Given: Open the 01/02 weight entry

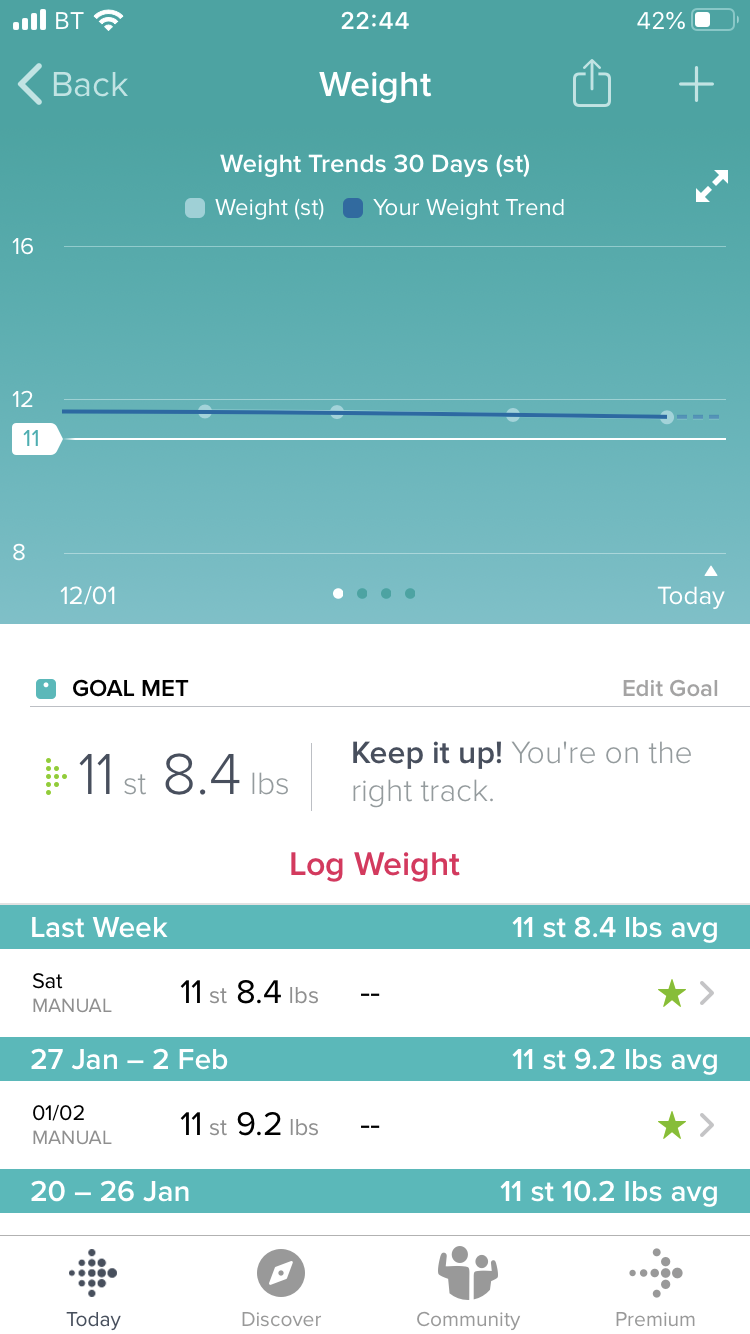Looking at the screenshot, I should click(375, 1125).
